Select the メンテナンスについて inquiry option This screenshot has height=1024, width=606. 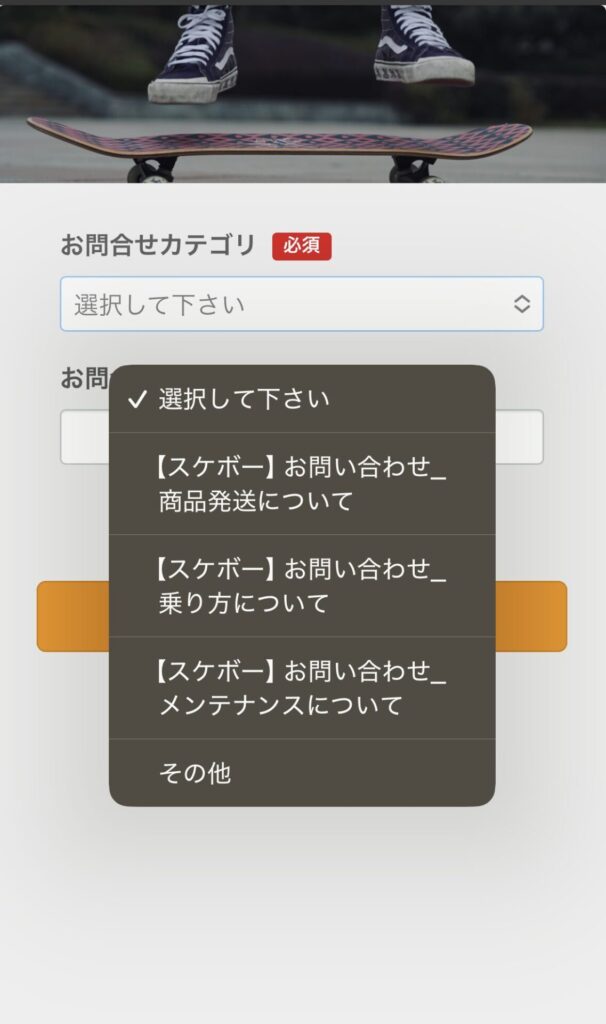(x=302, y=688)
